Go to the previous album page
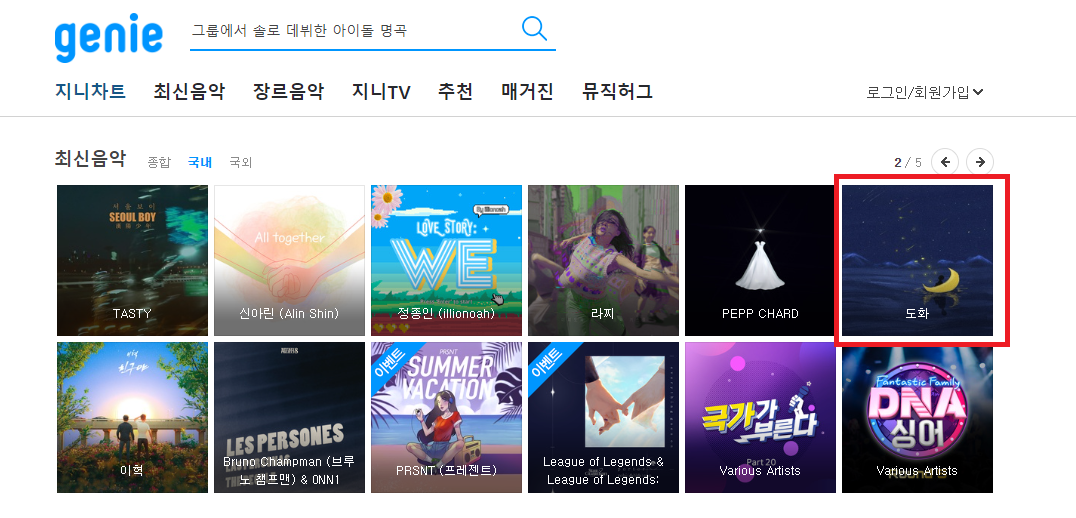 point(945,161)
